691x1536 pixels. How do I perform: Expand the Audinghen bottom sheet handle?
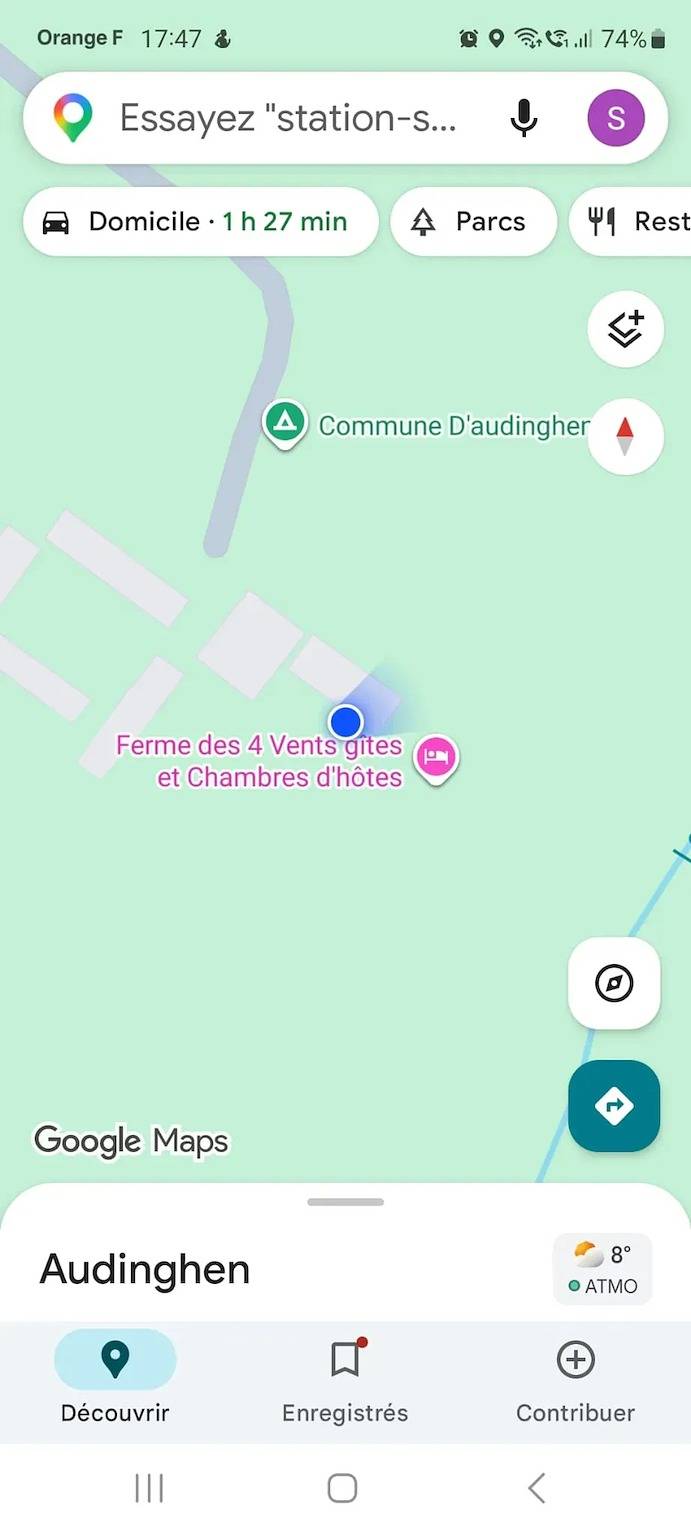(346, 1202)
